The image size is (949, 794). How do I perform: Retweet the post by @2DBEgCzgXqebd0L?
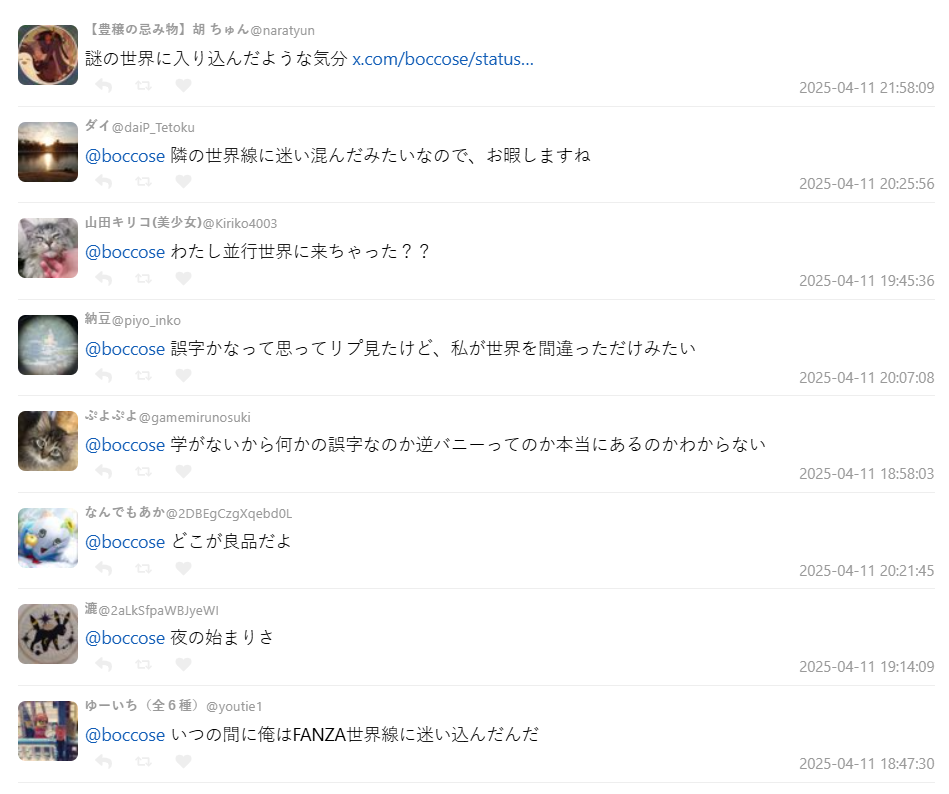pyautogui.click(x=144, y=569)
